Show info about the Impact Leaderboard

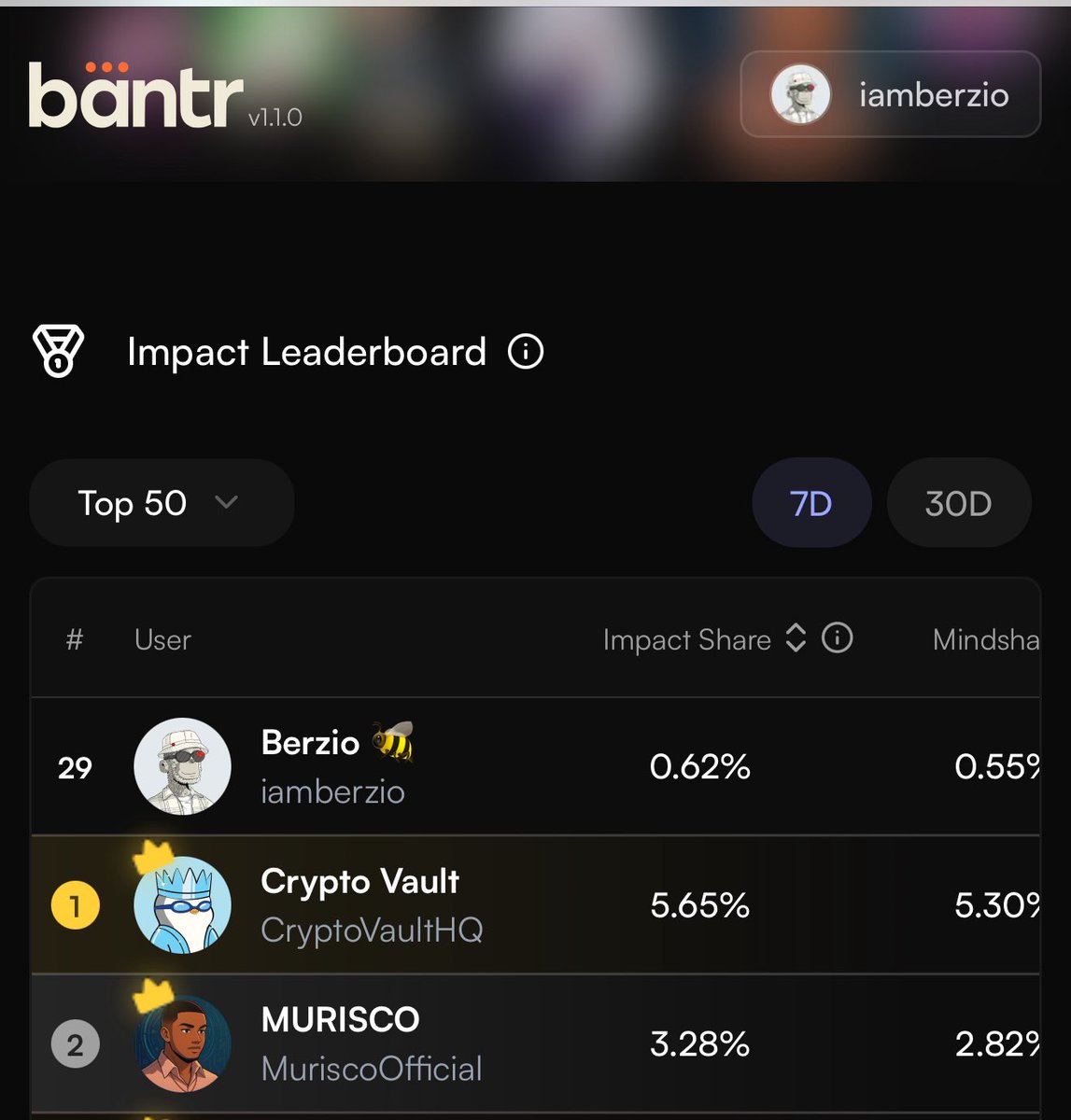pos(526,353)
